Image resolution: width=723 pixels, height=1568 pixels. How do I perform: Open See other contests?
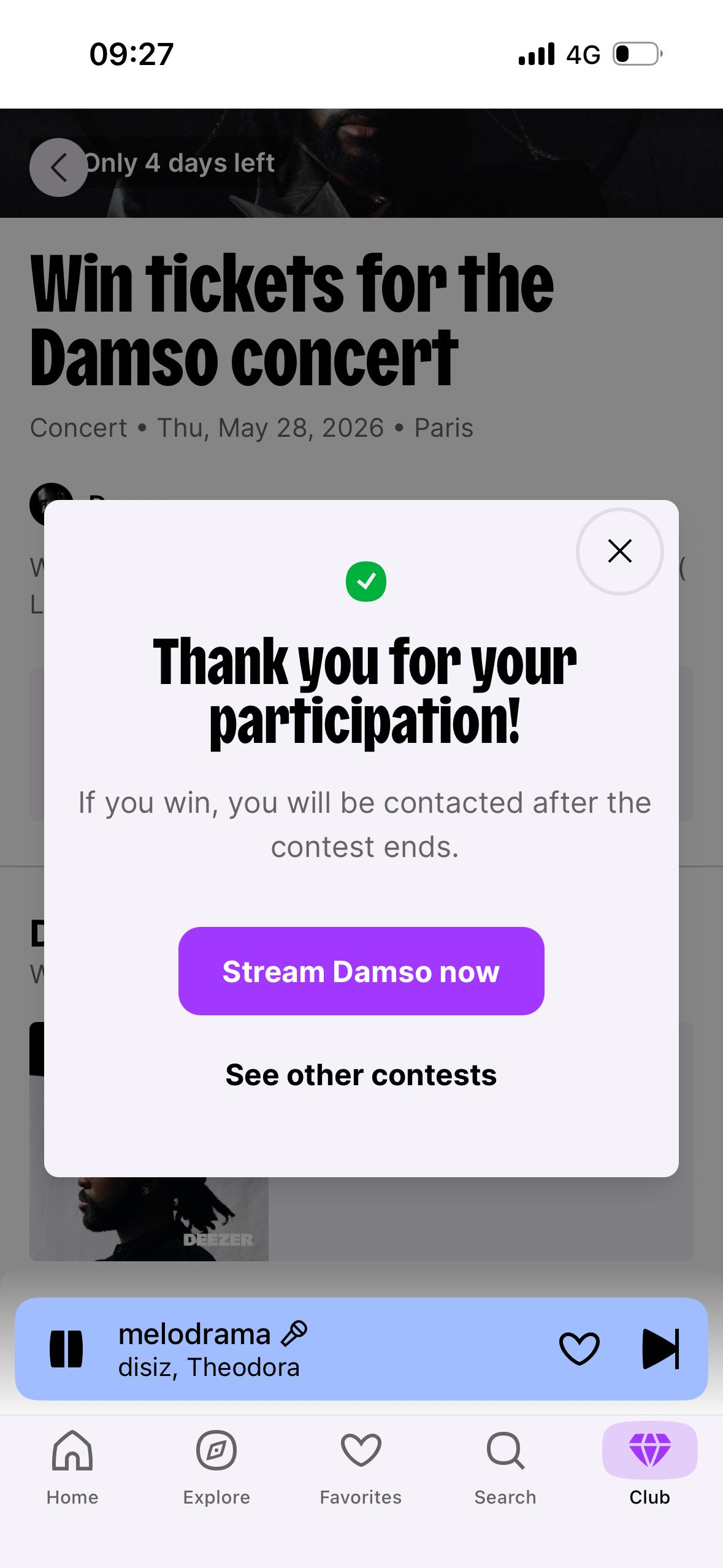[x=361, y=1075]
